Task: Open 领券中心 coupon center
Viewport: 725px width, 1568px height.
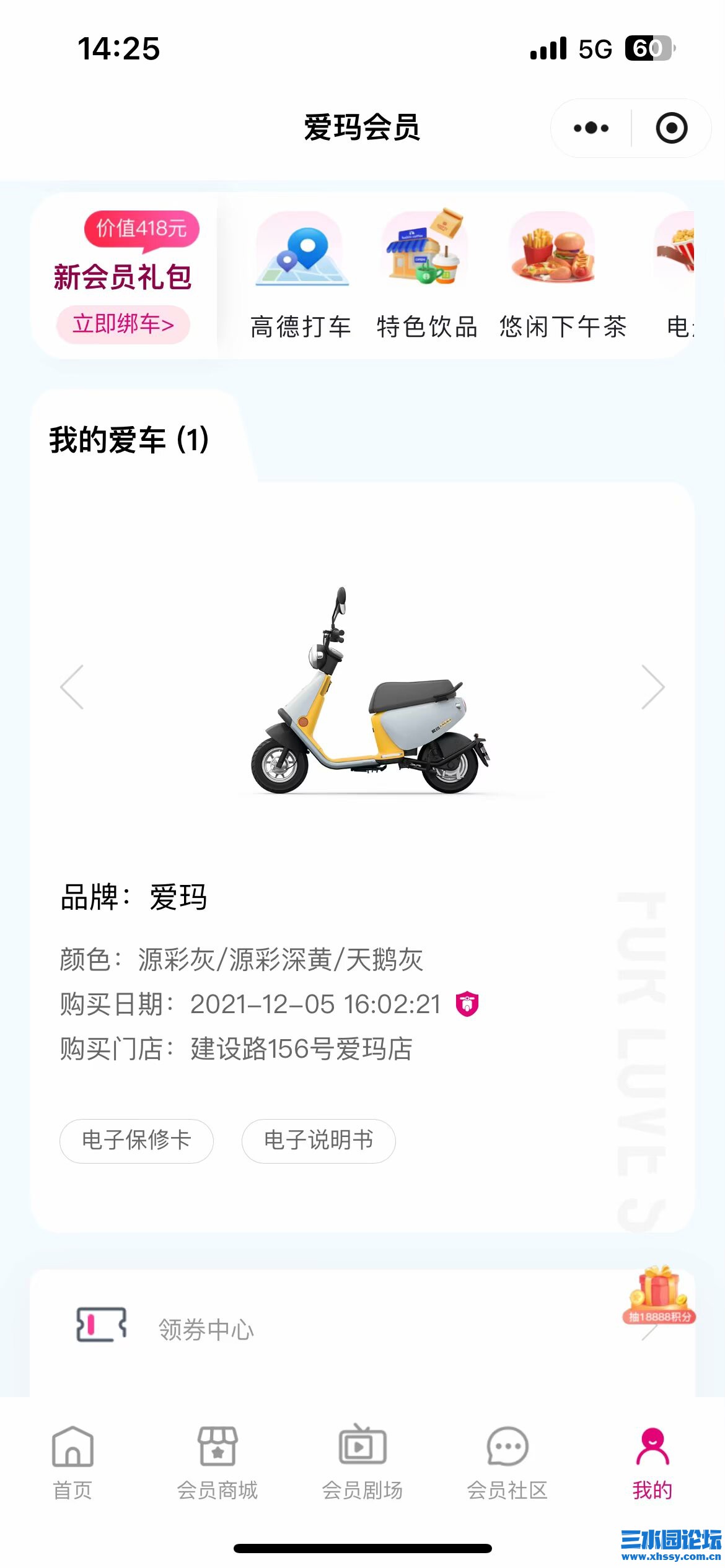Action: (206, 1329)
